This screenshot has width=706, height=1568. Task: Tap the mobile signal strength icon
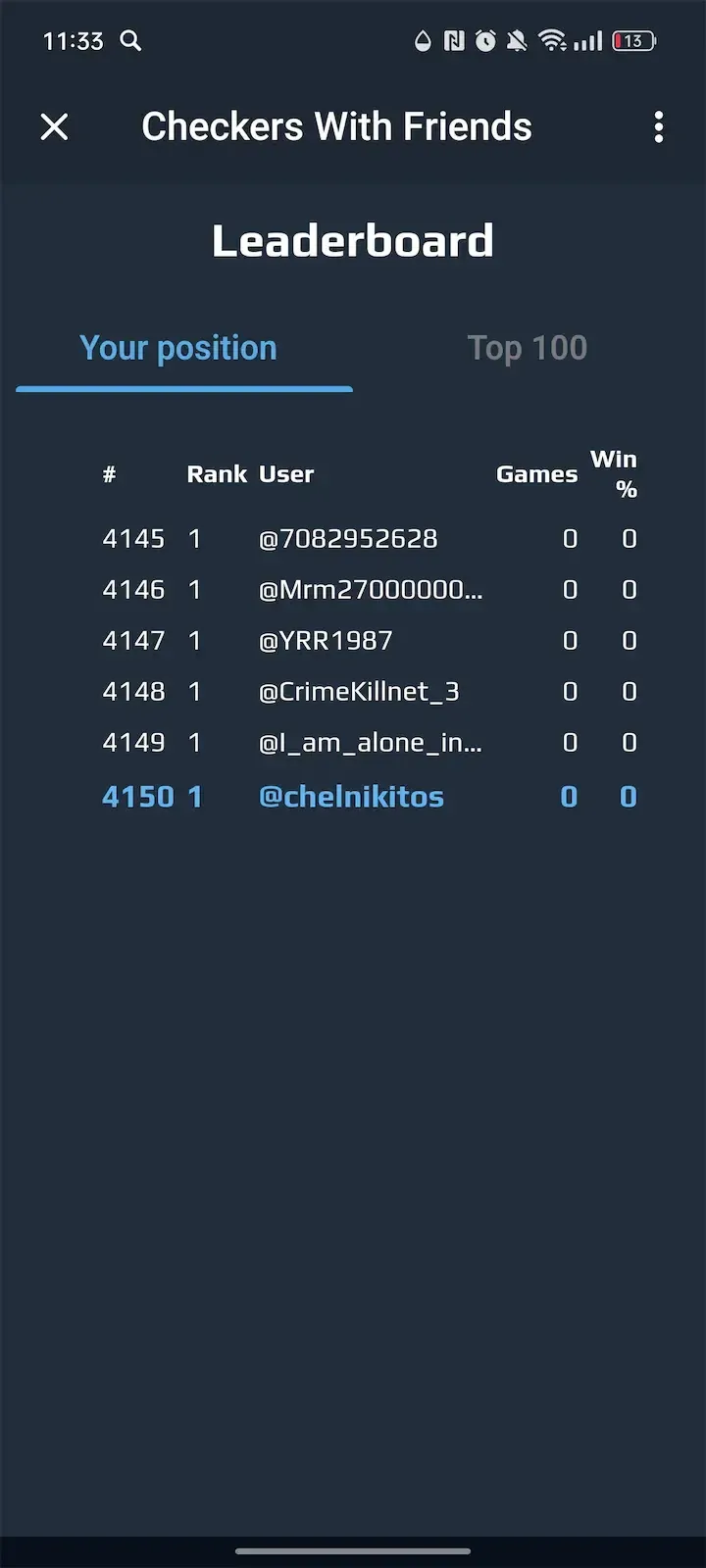pos(587,41)
